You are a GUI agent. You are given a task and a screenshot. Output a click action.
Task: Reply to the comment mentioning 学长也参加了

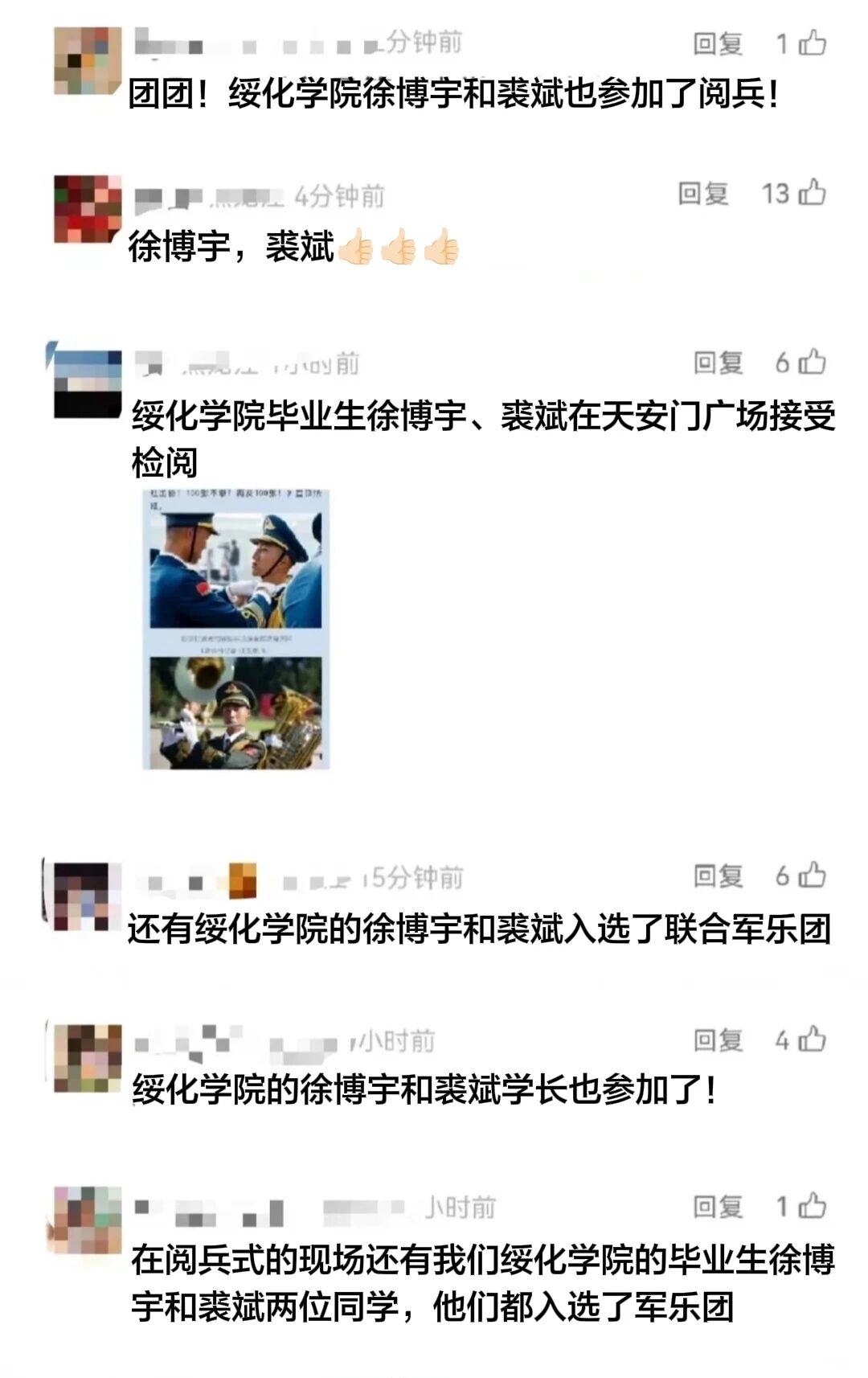click(718, 1040)
